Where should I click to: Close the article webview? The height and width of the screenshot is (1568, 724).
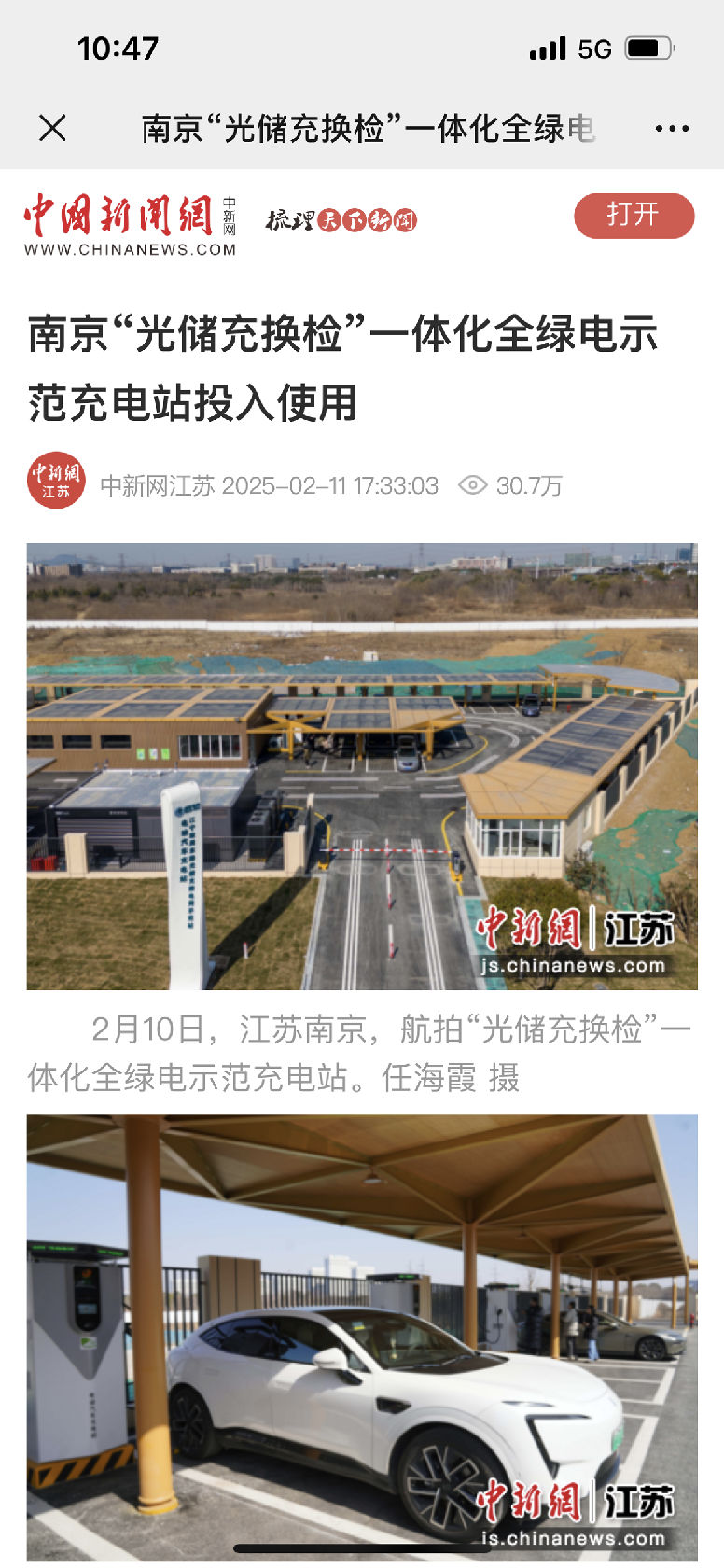[x=53, y=128]
